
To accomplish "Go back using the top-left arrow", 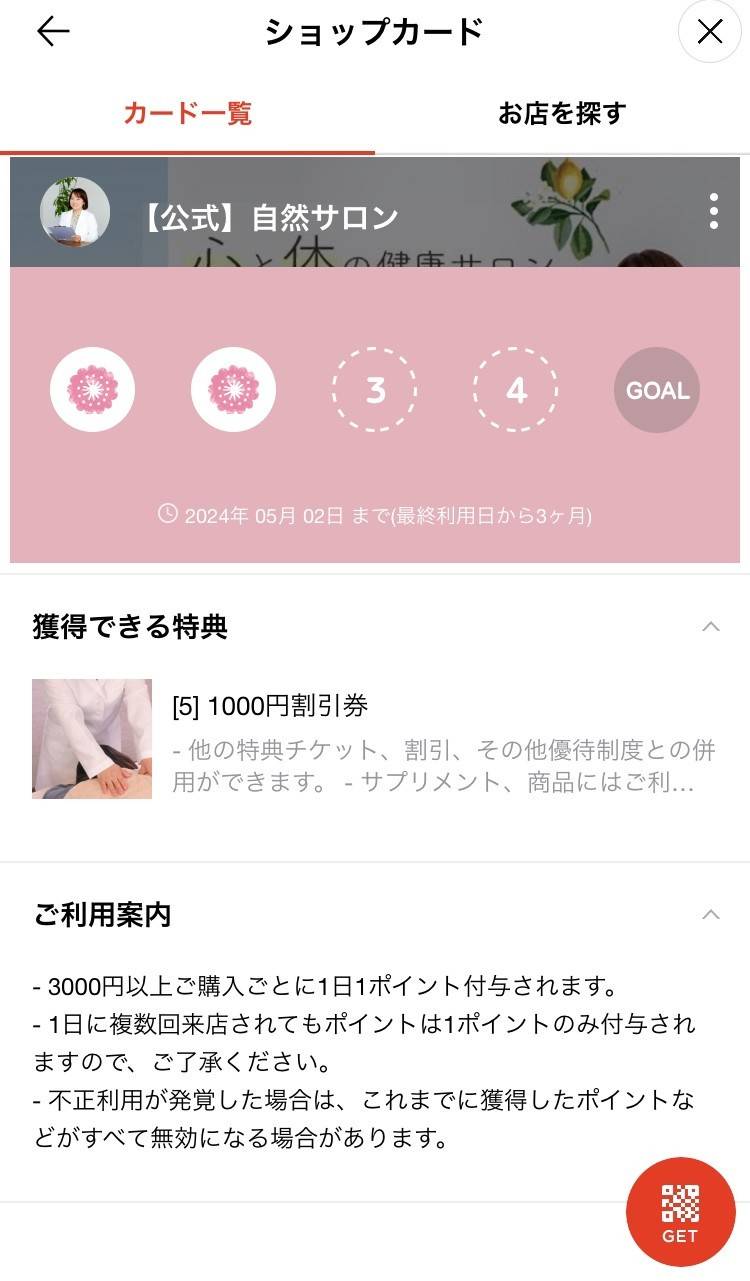I will click(x=53, y=32).
